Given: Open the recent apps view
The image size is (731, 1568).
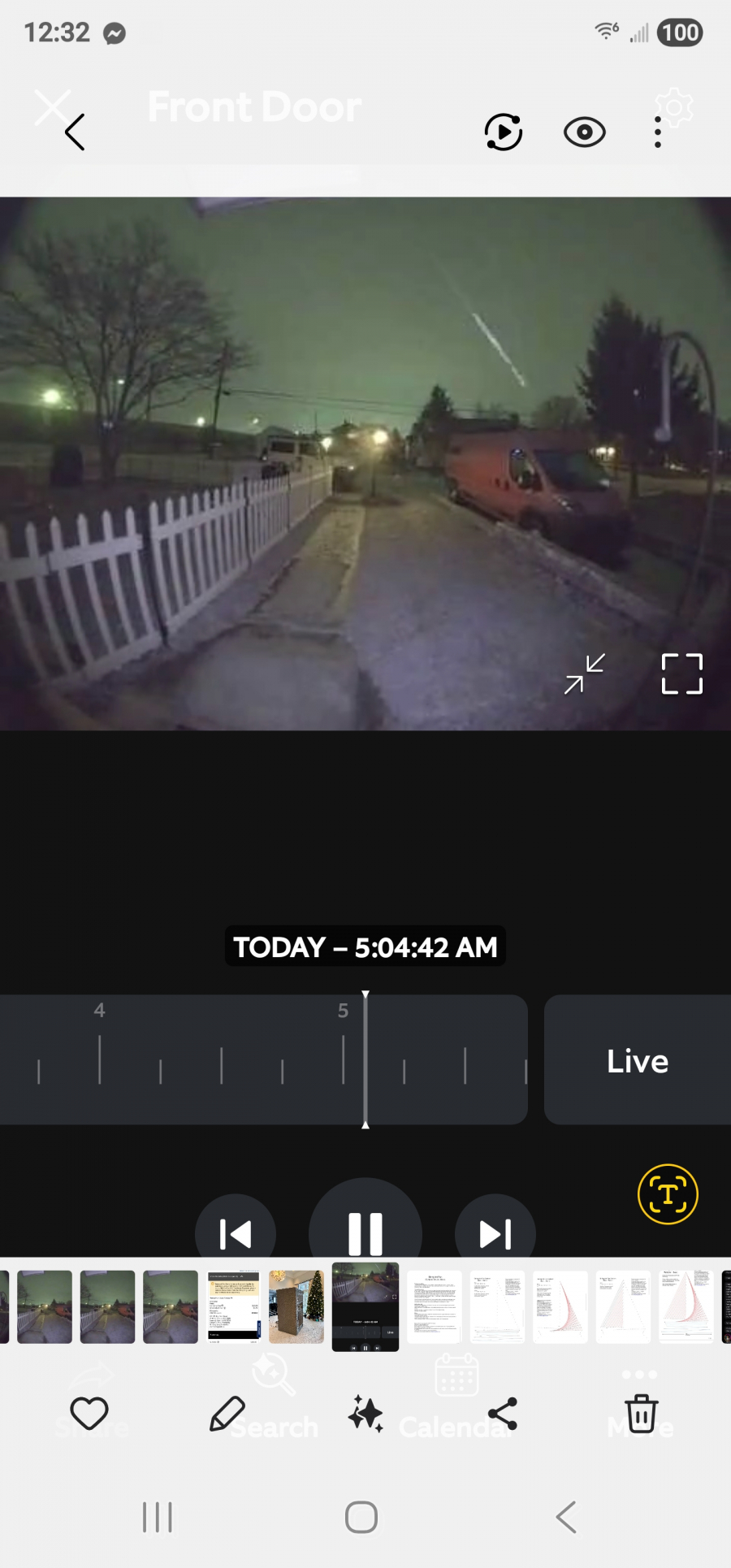Looking at the screenshot, I should 158,1517.
